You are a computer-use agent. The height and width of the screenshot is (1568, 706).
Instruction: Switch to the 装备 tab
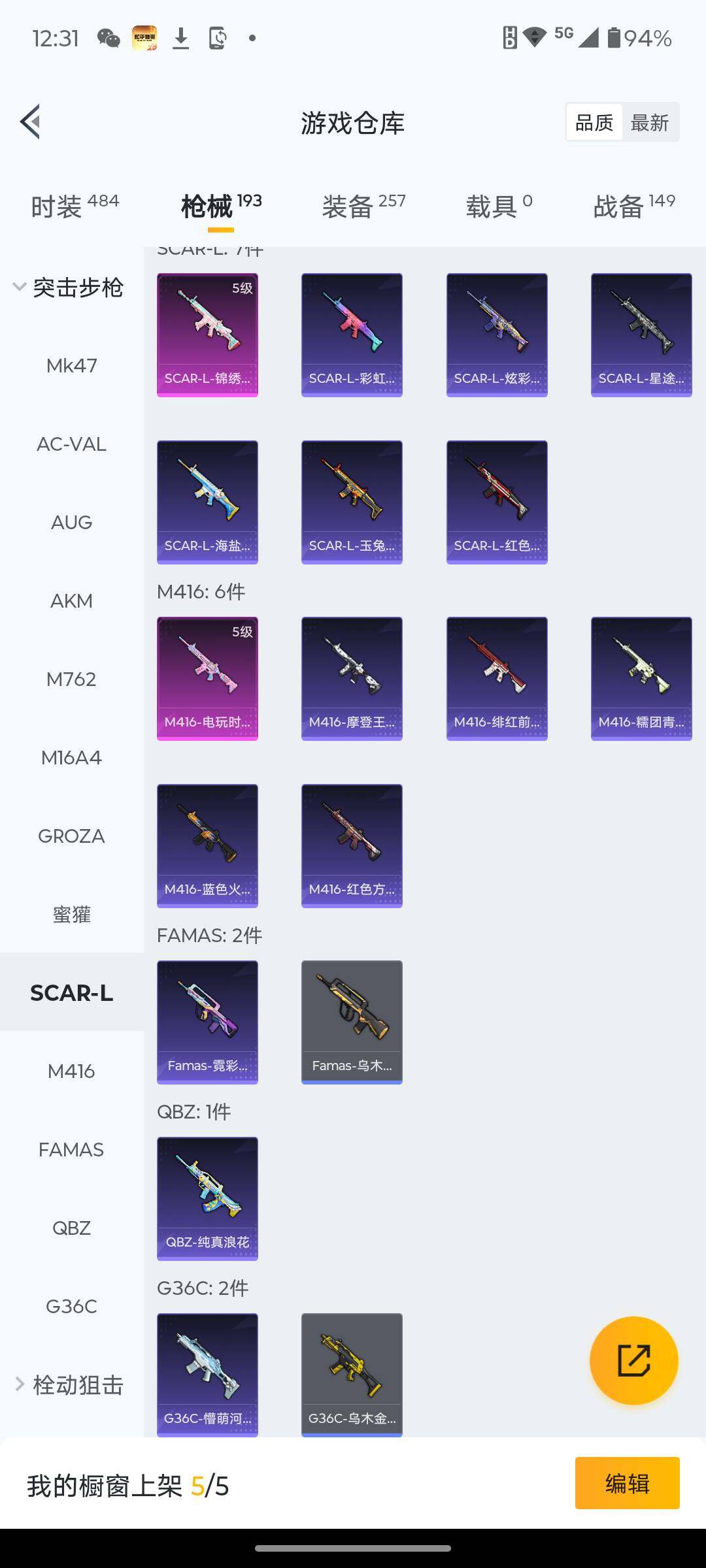(363, 206)
